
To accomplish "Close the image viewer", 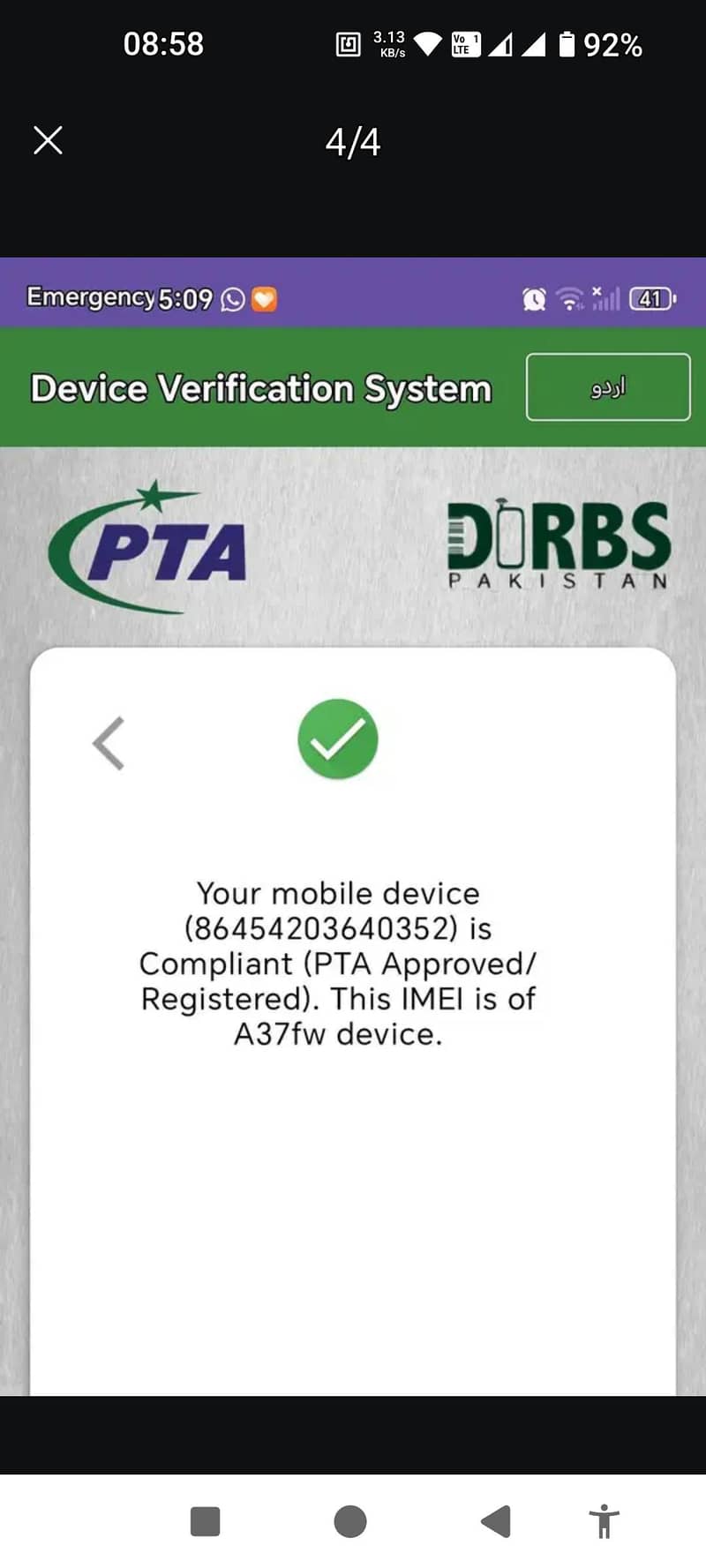I will 48,140.
